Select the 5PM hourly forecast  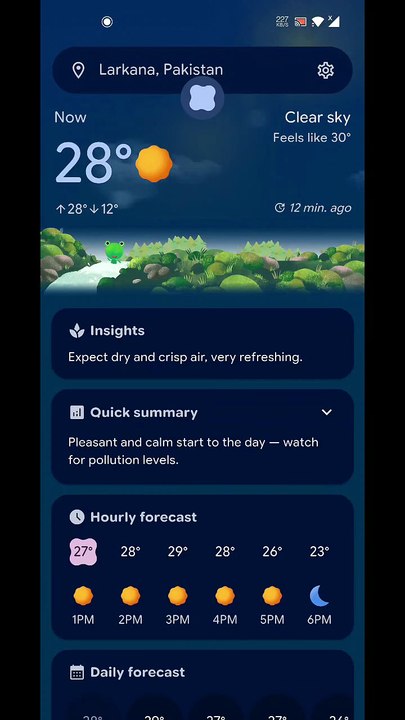[272, 583]
